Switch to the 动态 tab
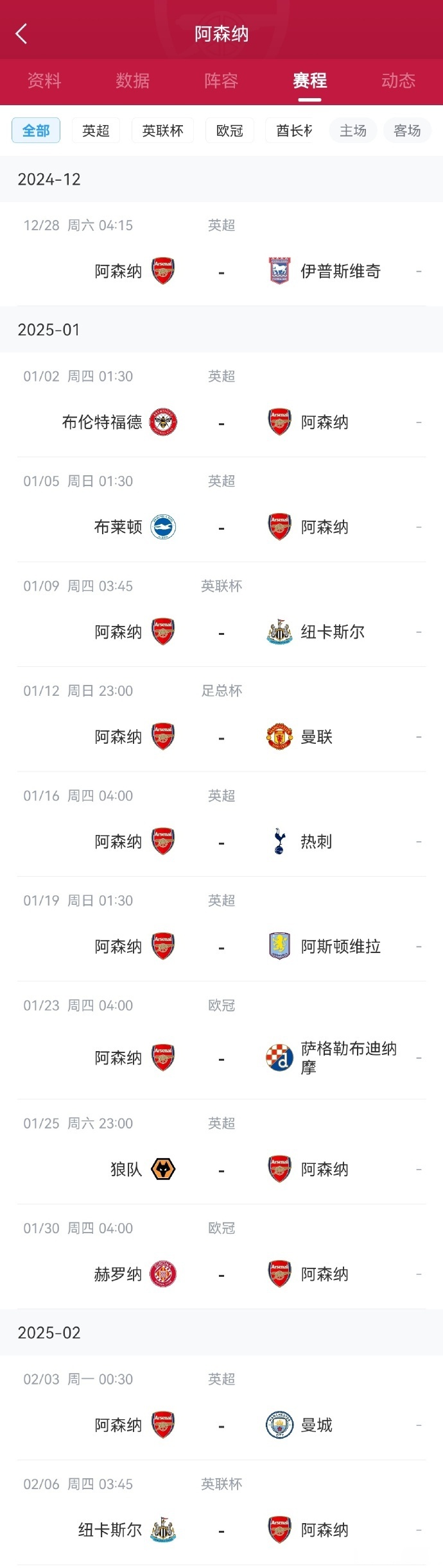443x1568 pixels. pos(398,81)
